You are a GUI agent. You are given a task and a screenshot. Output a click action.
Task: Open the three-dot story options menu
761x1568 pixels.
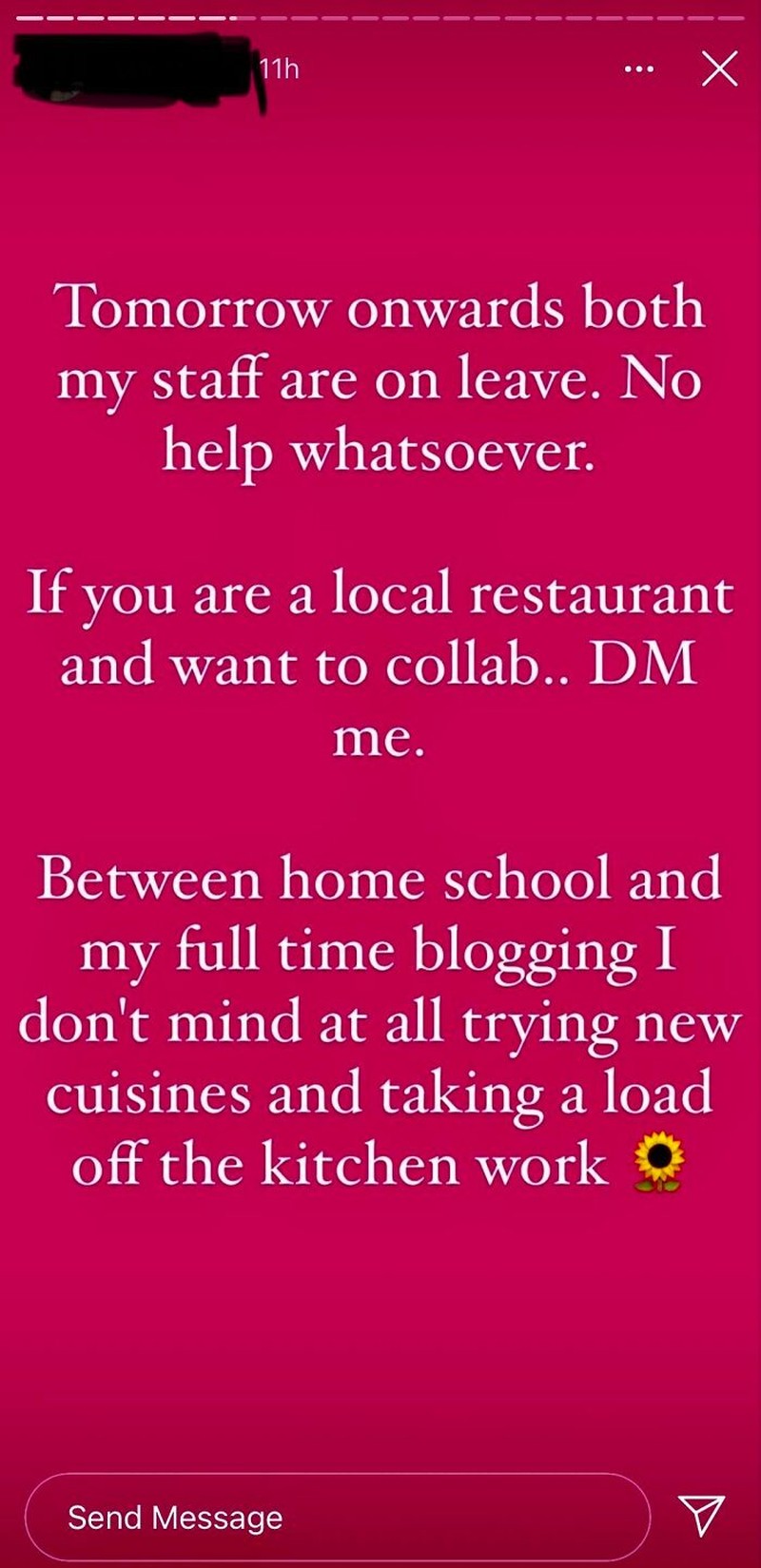pos(638,69)
